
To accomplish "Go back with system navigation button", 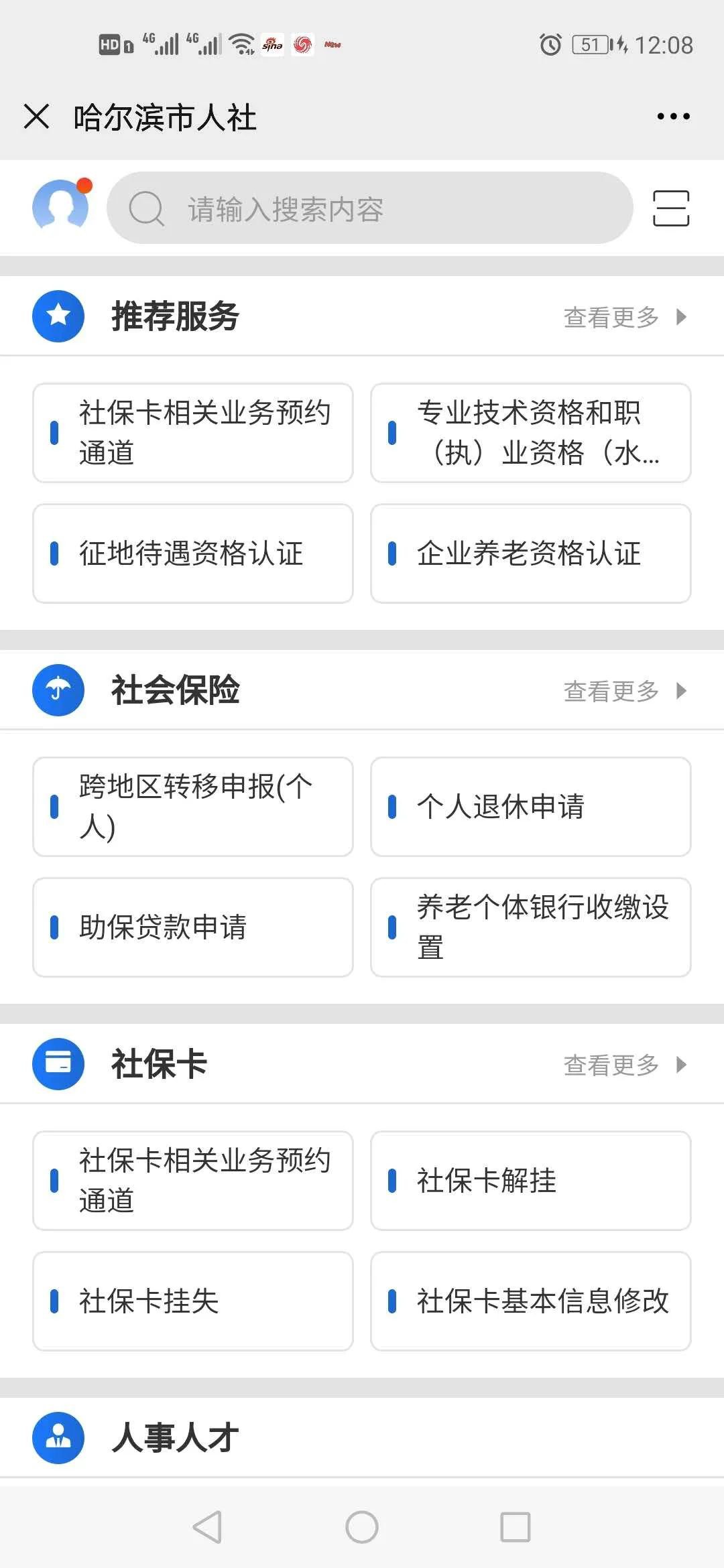I will click(x=207, y=1527).
